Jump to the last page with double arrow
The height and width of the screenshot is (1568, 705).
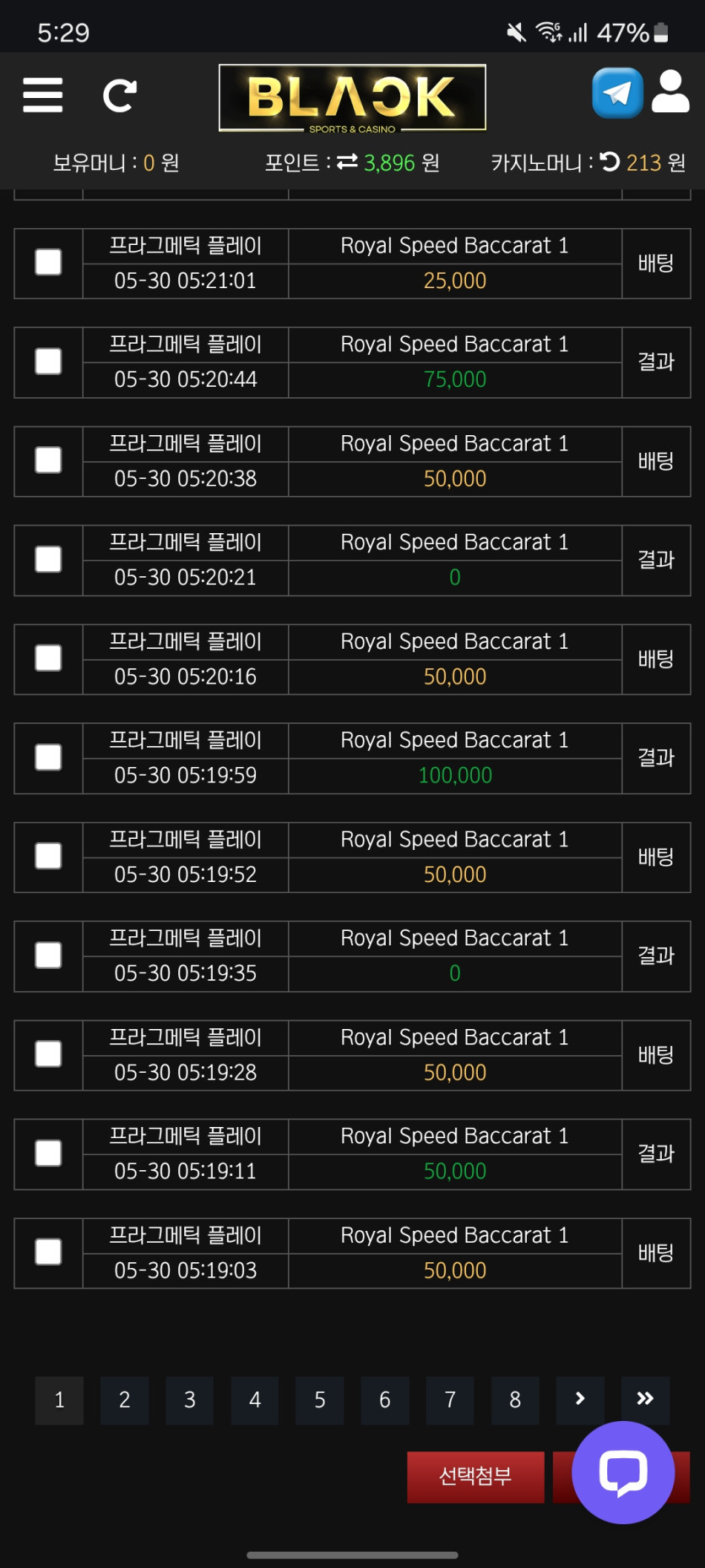645,1400
